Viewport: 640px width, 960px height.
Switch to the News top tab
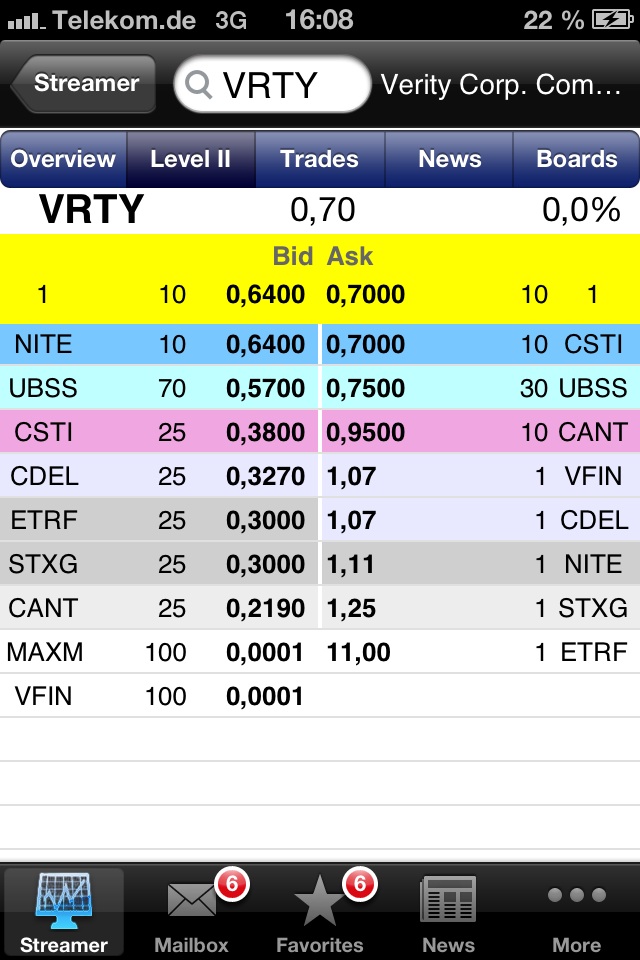[449, 159]
